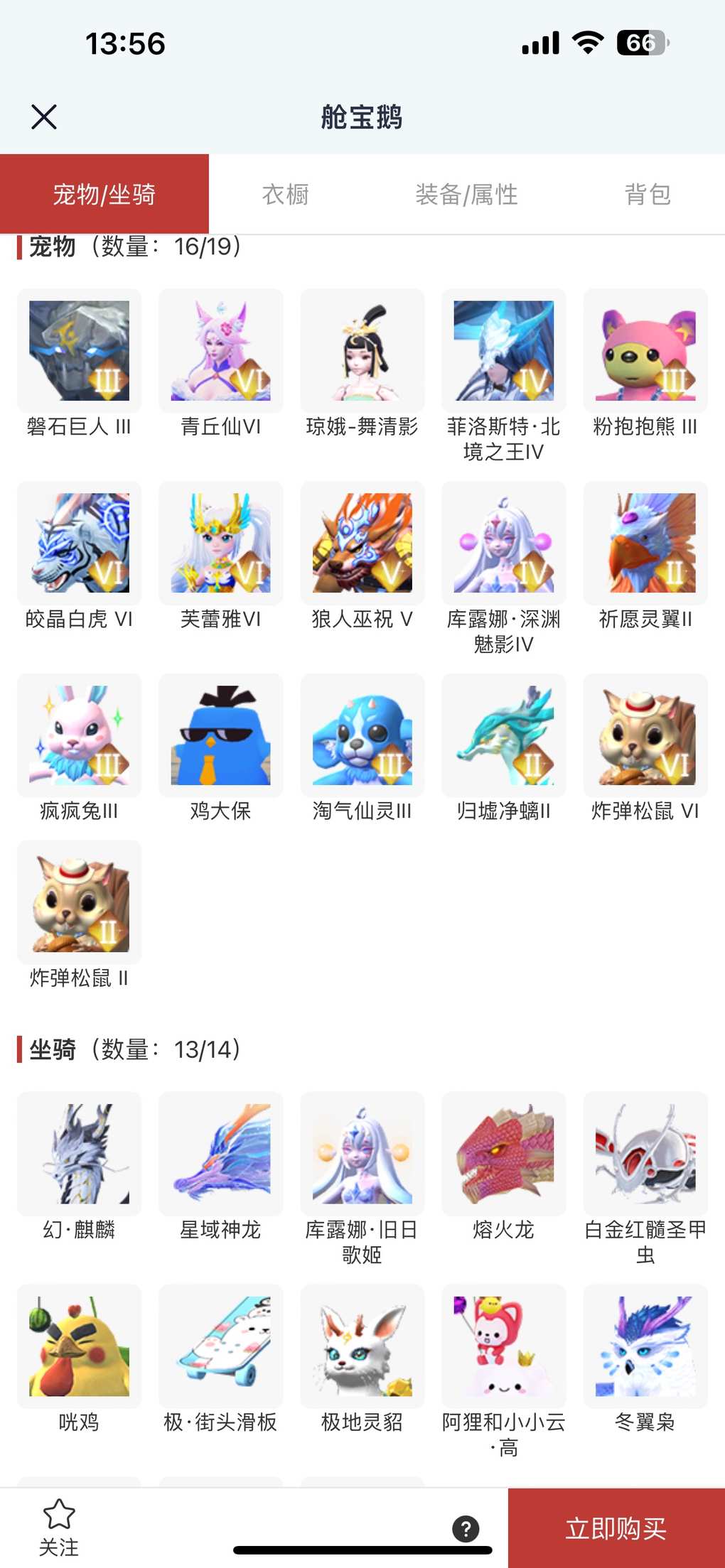725x1568 pixels.
Task: Select the 琼娥-舞清影 pet
Action: click(x=362, y=351)
